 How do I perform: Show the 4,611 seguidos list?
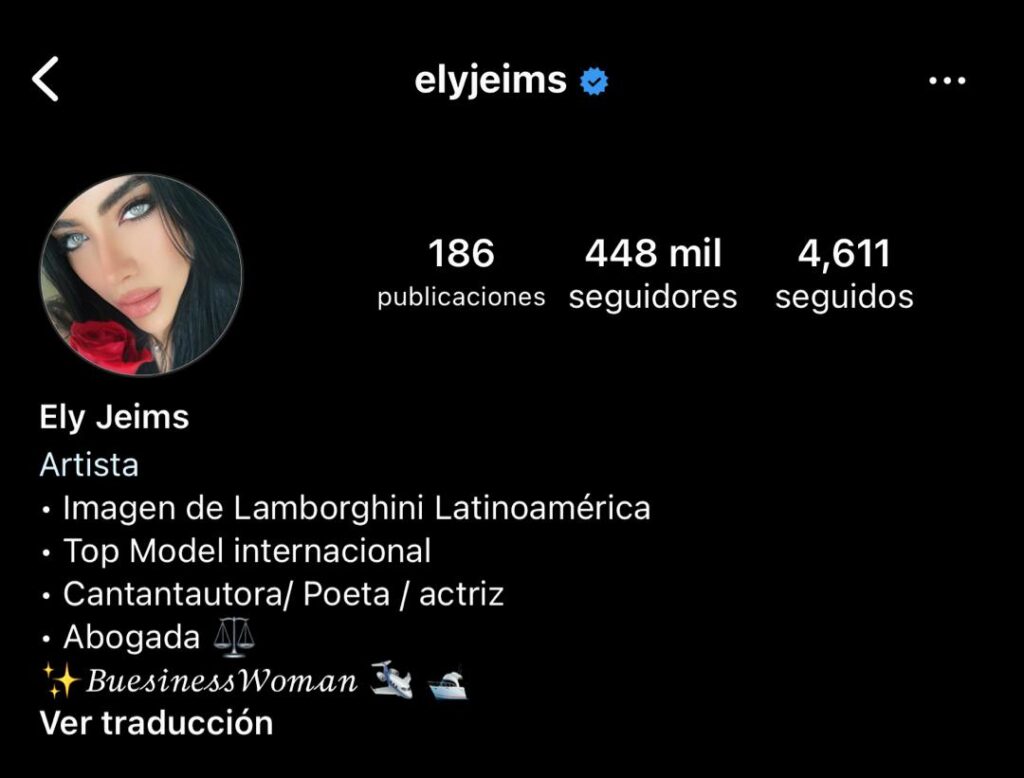point(844,274)
